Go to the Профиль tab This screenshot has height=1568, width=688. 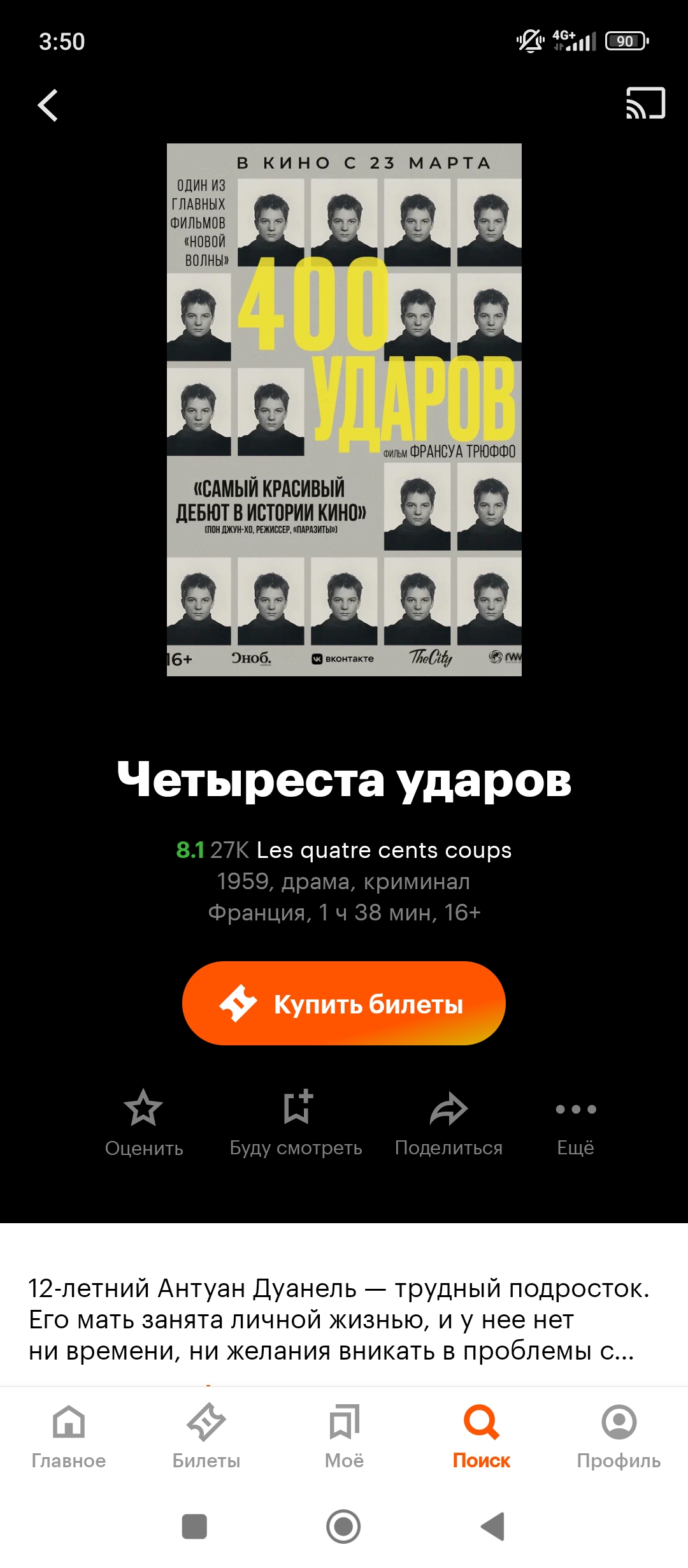pyautogui.click(x=619, y=1437)
